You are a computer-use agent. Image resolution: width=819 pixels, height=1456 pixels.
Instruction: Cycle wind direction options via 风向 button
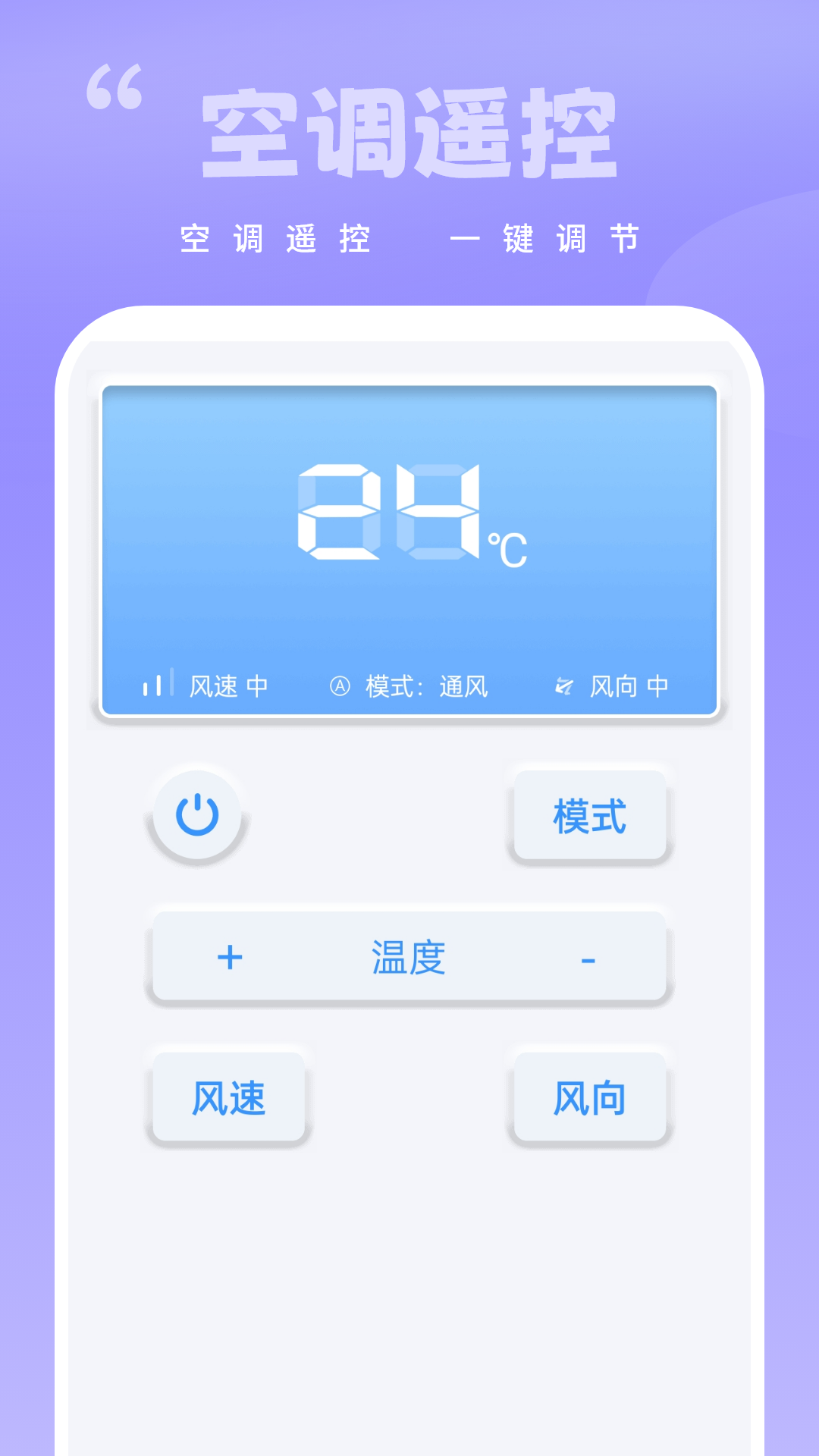(x=590, y=1097)
